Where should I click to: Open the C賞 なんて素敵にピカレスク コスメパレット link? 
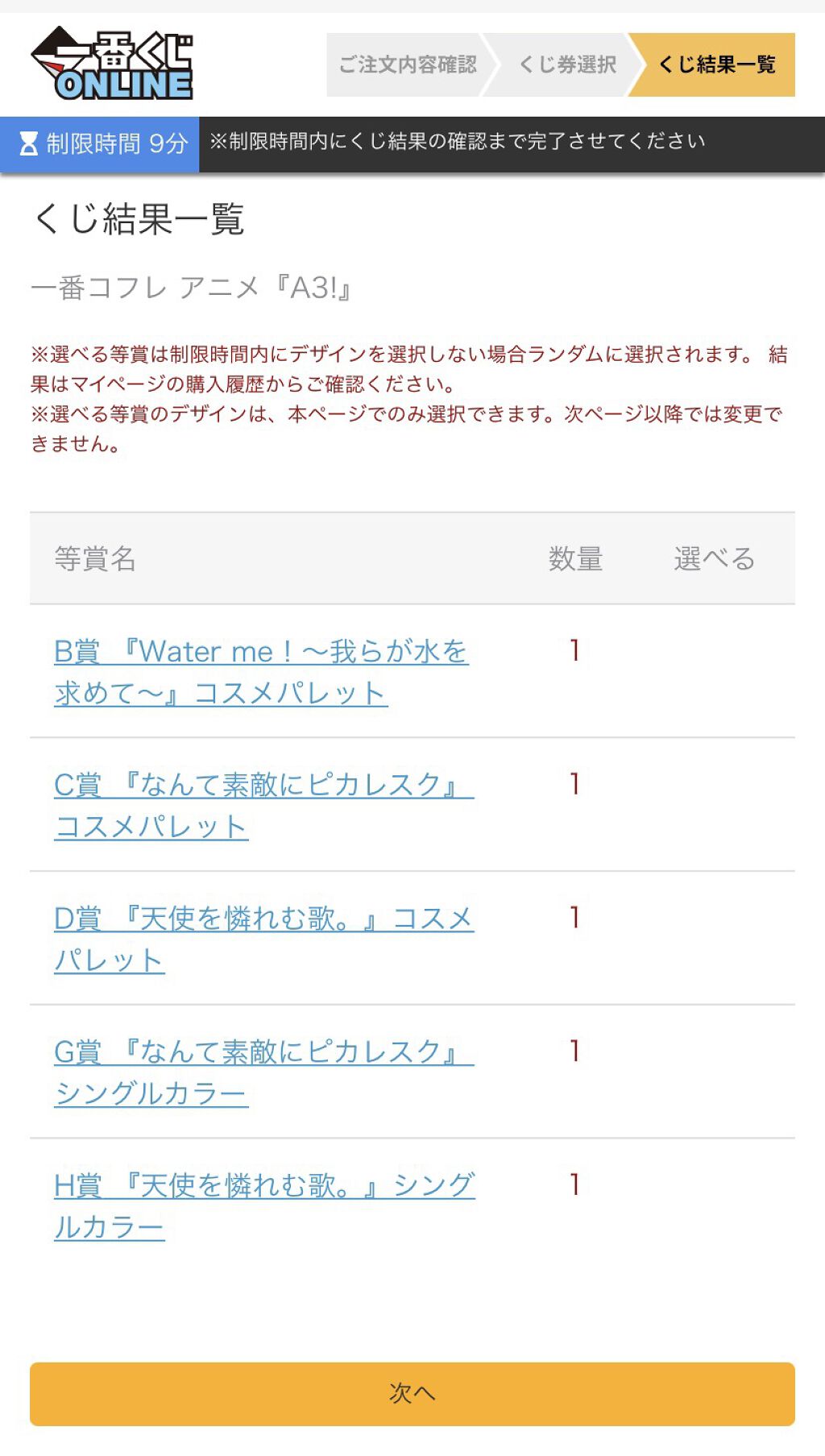coord(263,785)
